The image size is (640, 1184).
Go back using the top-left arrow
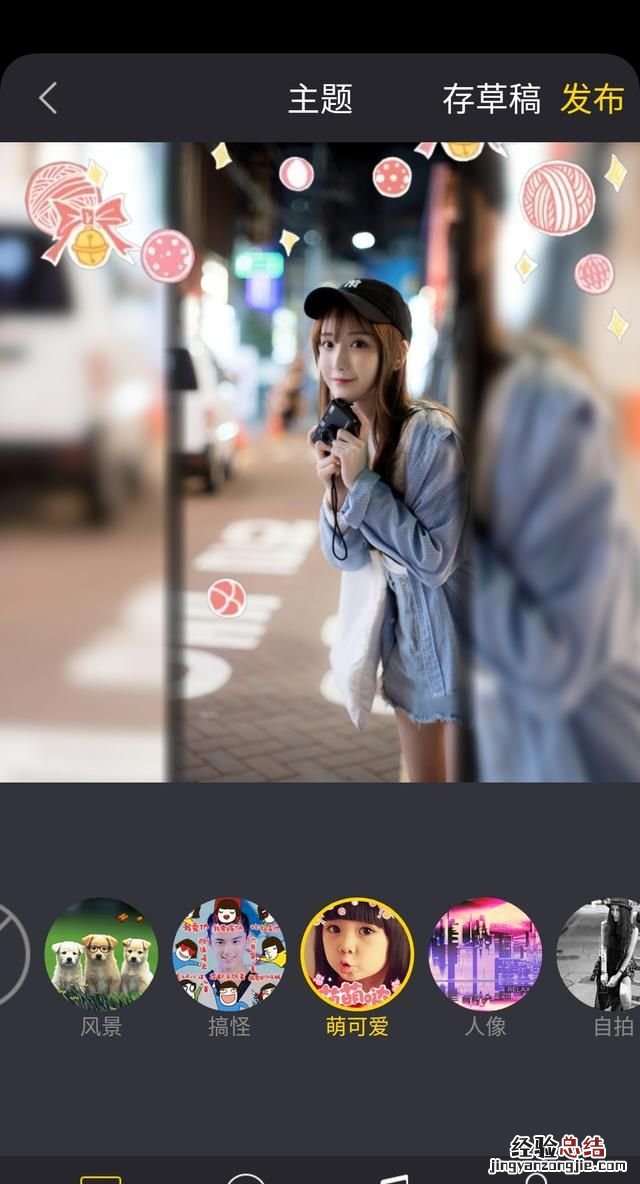click(x=48, y=98)
